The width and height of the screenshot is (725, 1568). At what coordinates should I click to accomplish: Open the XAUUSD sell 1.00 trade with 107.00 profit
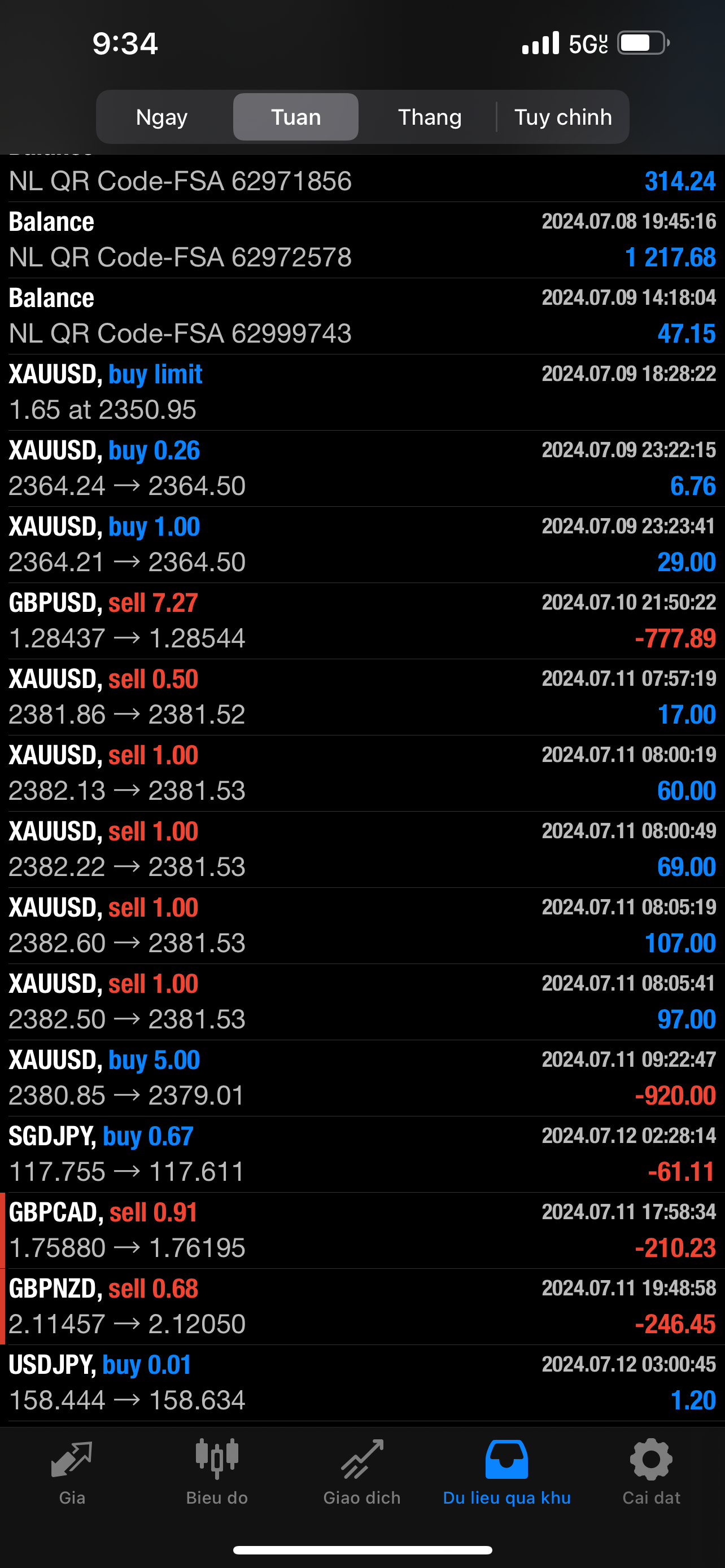(x=362, y=926)
